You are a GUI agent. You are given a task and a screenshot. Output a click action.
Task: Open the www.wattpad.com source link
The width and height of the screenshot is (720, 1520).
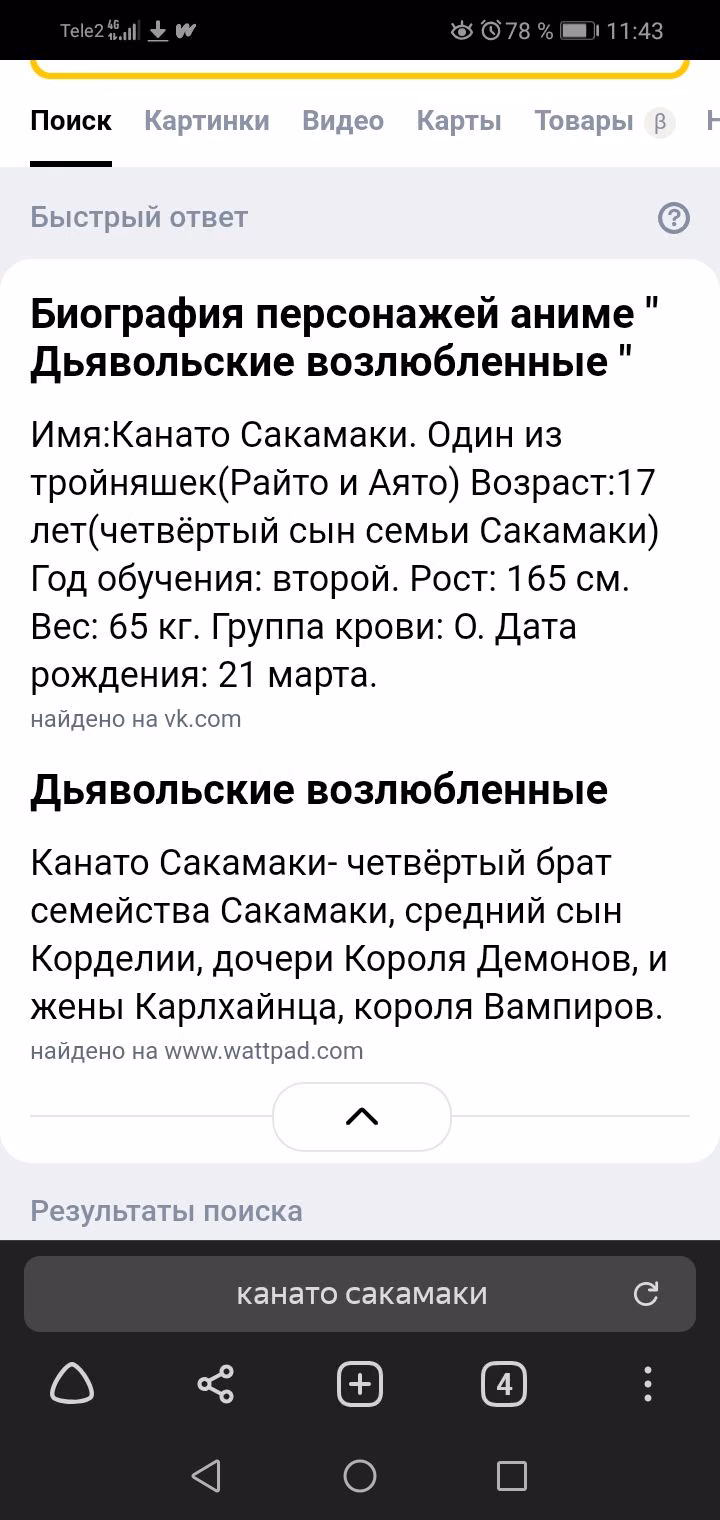tap(263, 1051)
